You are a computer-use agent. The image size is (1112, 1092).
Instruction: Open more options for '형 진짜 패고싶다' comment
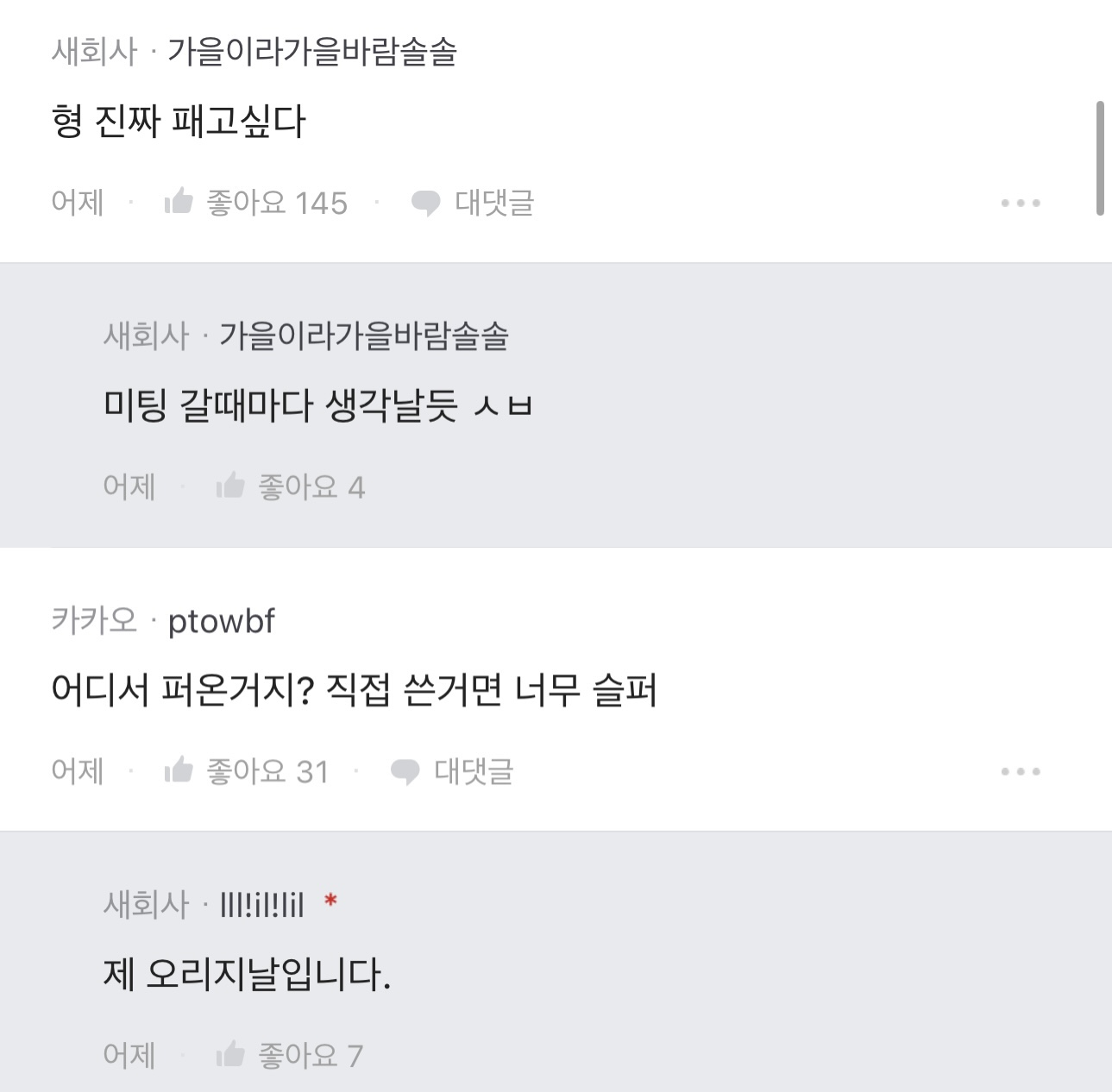coord(1021,204)
